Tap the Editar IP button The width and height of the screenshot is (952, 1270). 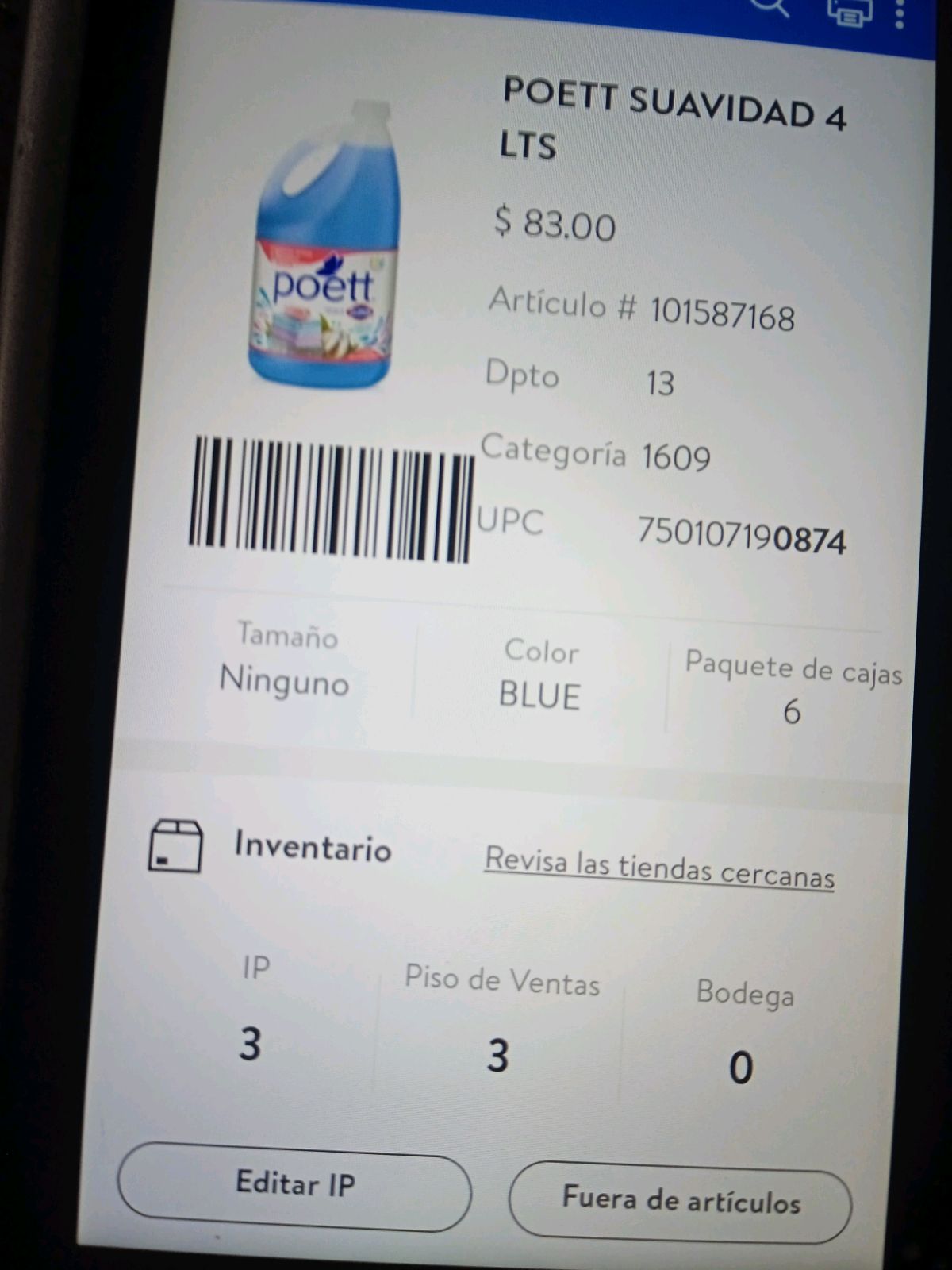(x=294, y=1186)
